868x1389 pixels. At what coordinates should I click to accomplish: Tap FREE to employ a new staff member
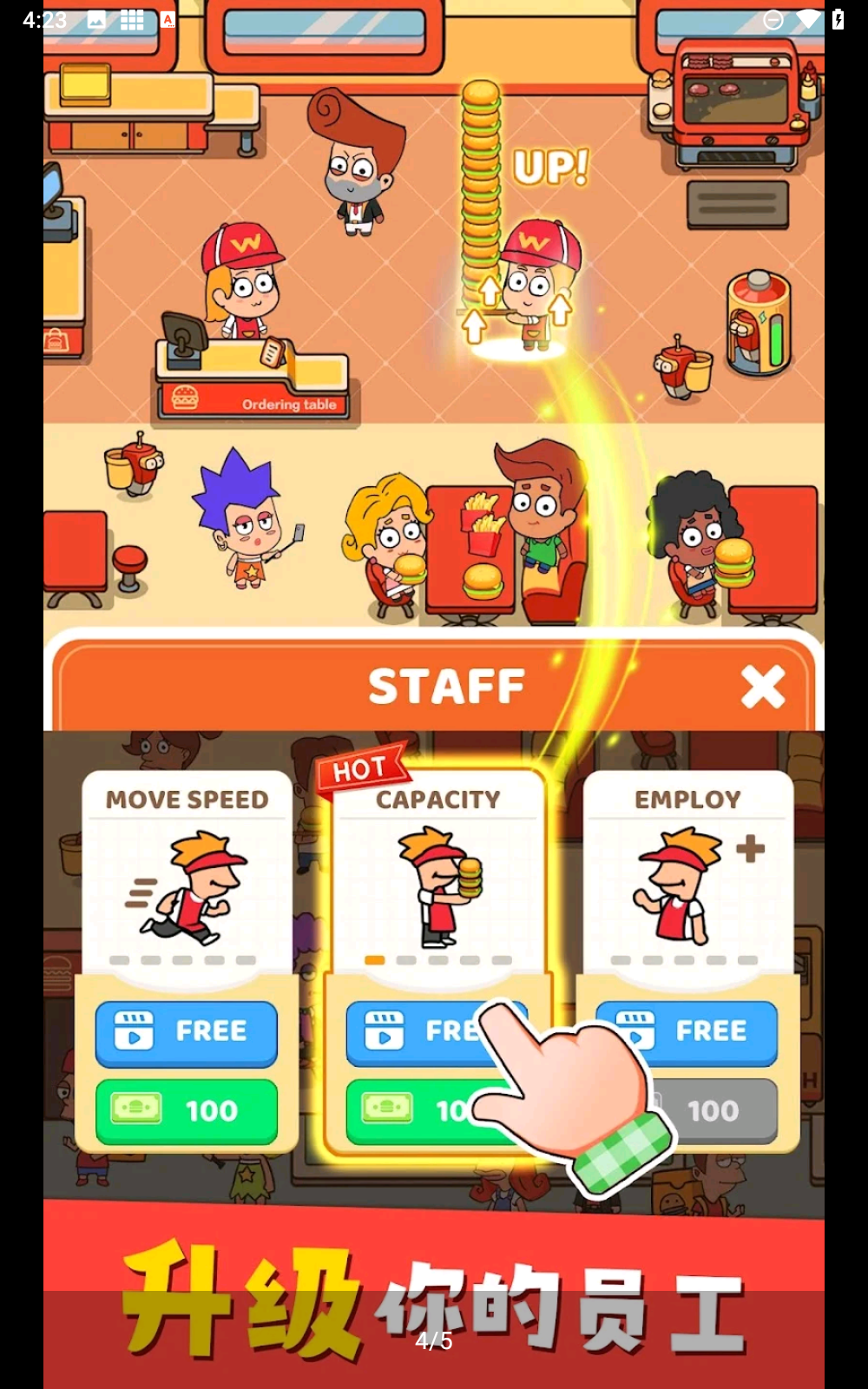[687, 1030]
